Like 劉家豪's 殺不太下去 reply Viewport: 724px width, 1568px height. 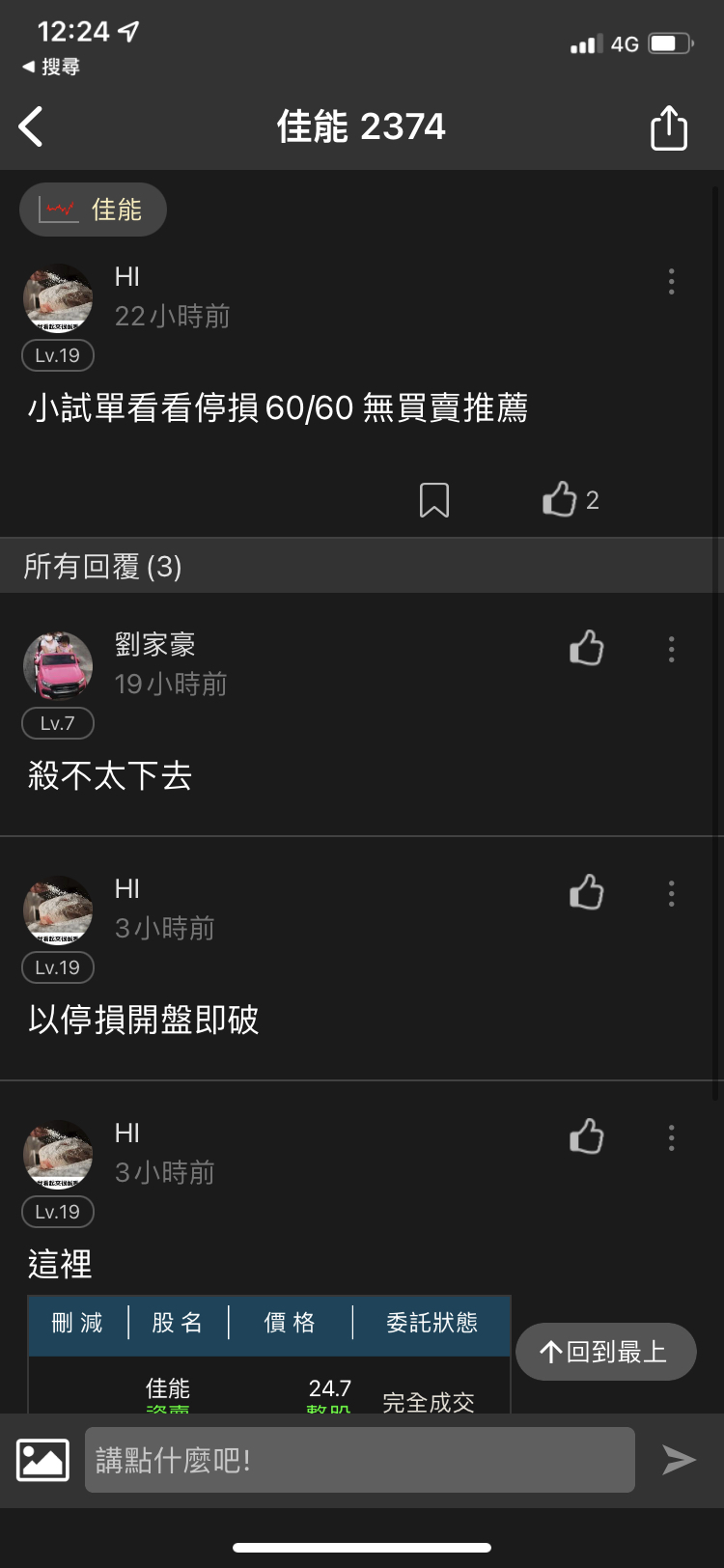pos(587,649)
